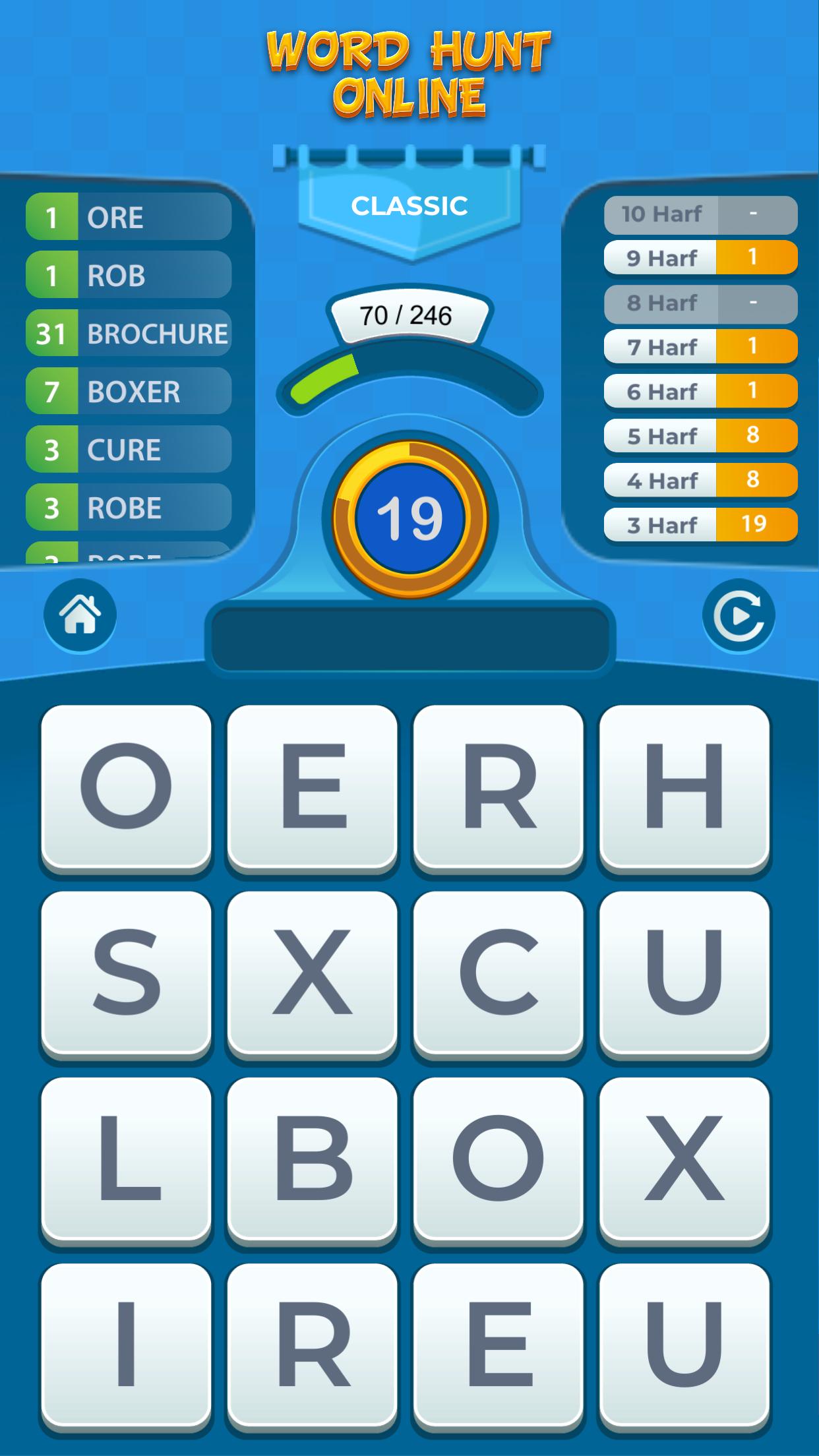The height and width of the screenshot is (1456, 819).
Task: Click the word CURE in the list
Action: pyautogui.click(x=129, y=450)
